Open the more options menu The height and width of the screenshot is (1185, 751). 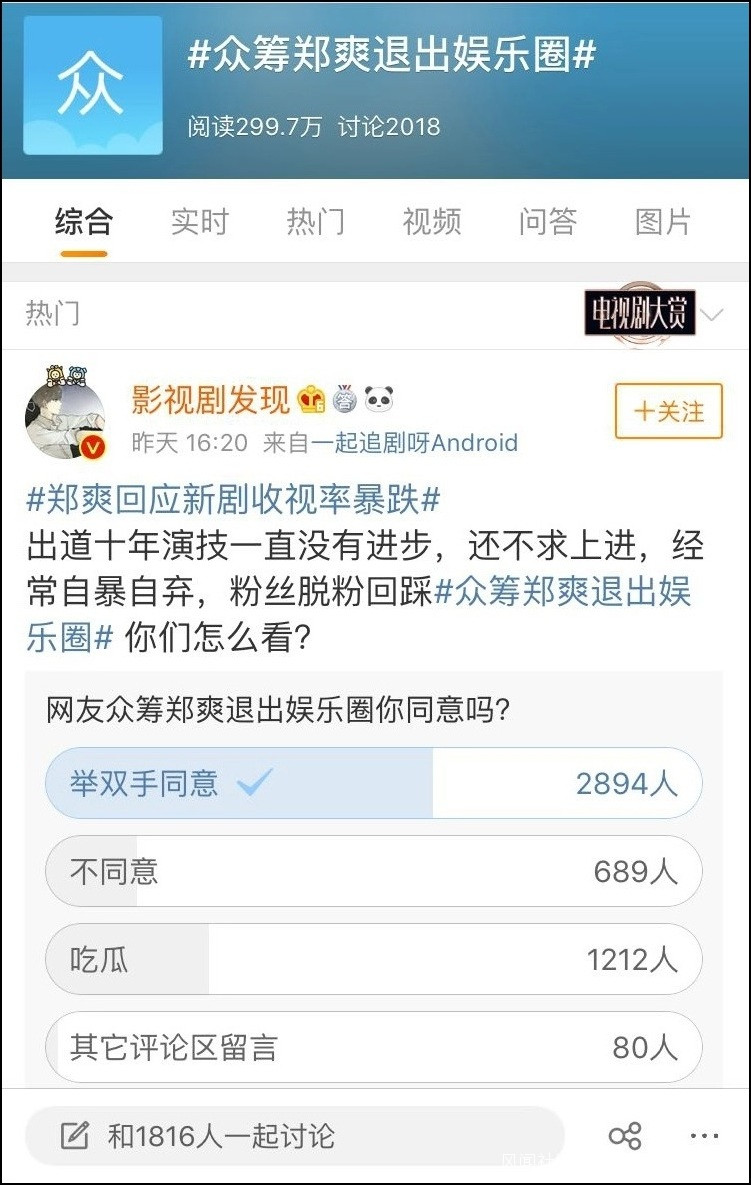point(704,1136)
